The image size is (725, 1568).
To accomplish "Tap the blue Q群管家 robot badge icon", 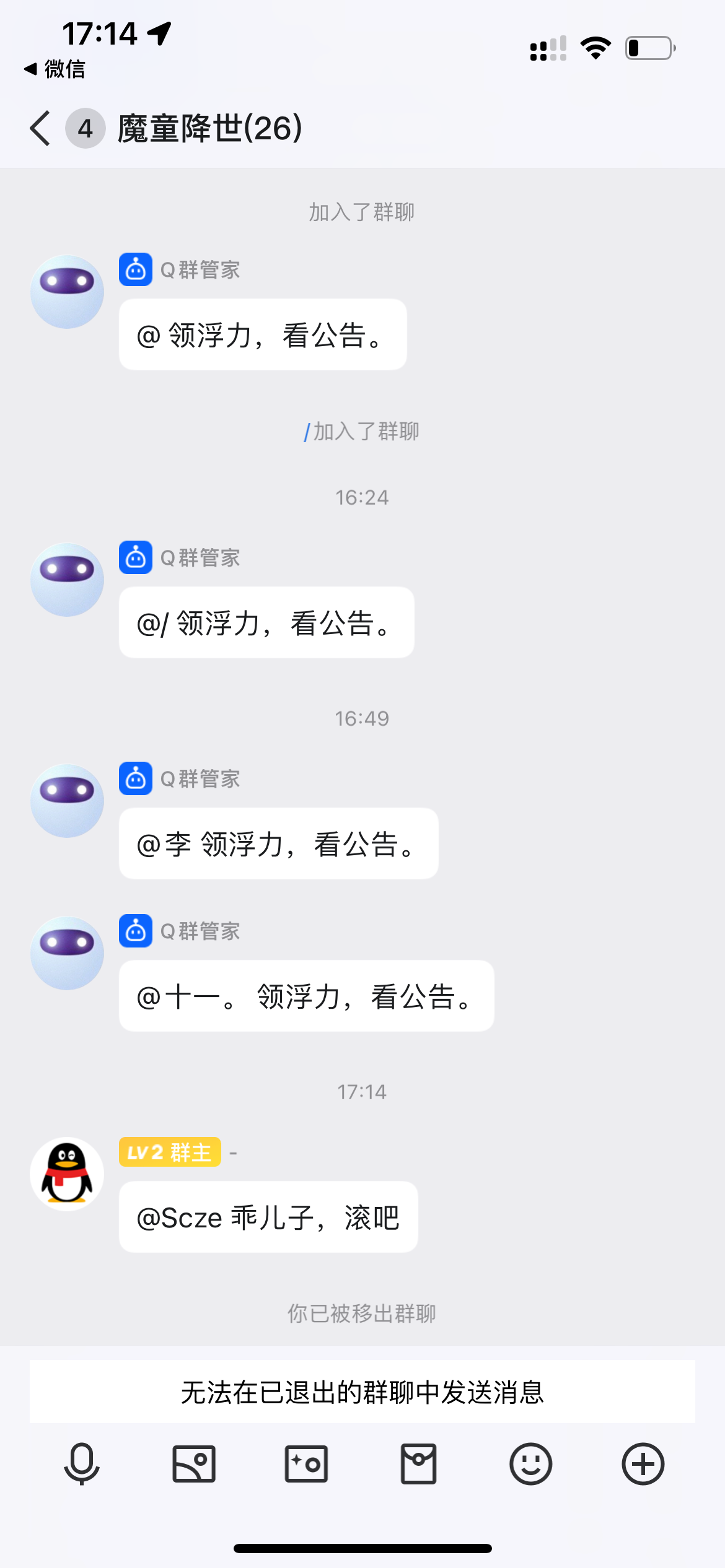I will [x=135, y=269].
